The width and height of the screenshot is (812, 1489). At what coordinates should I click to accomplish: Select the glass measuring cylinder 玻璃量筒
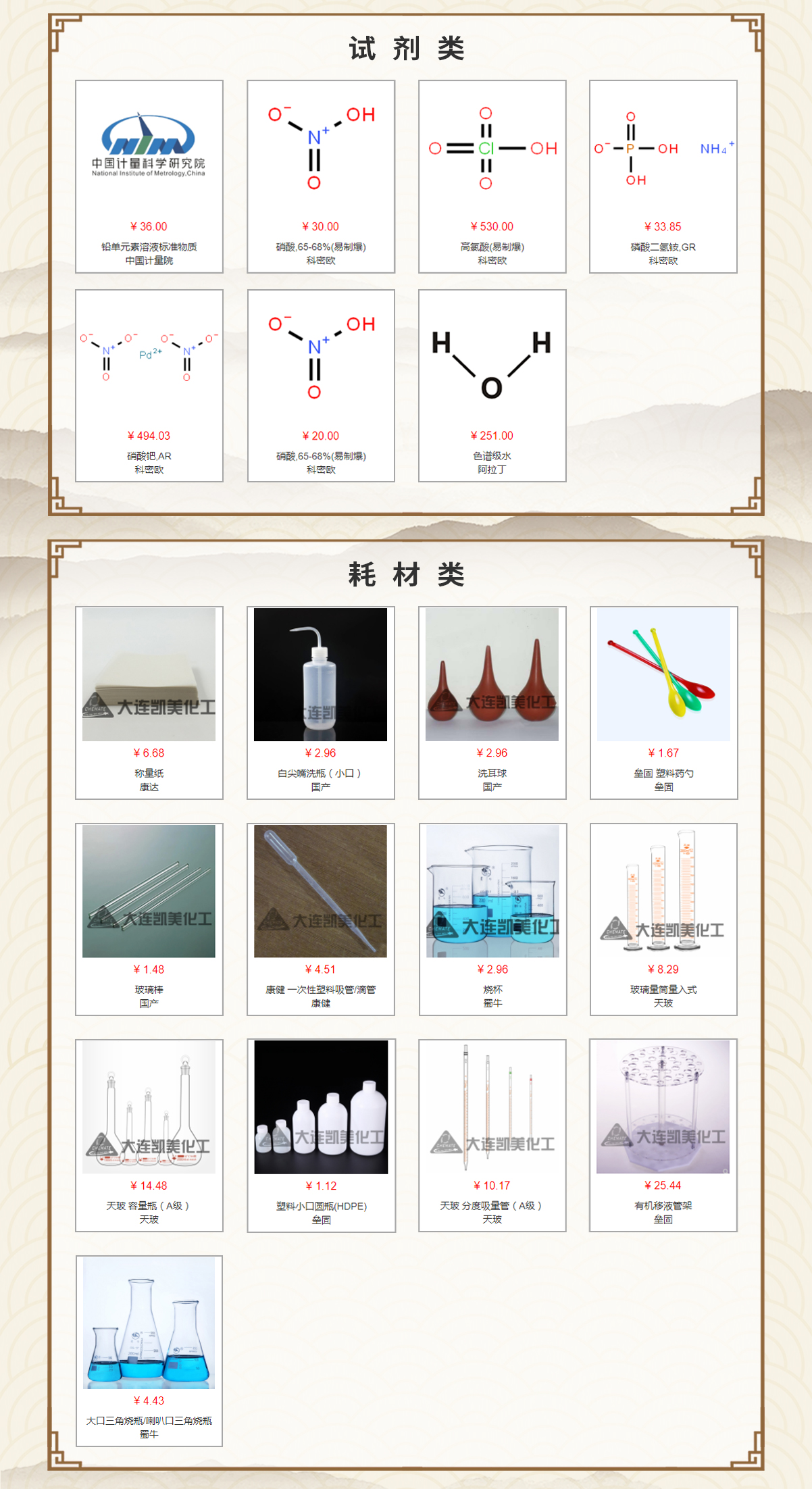tap(663, 919)
